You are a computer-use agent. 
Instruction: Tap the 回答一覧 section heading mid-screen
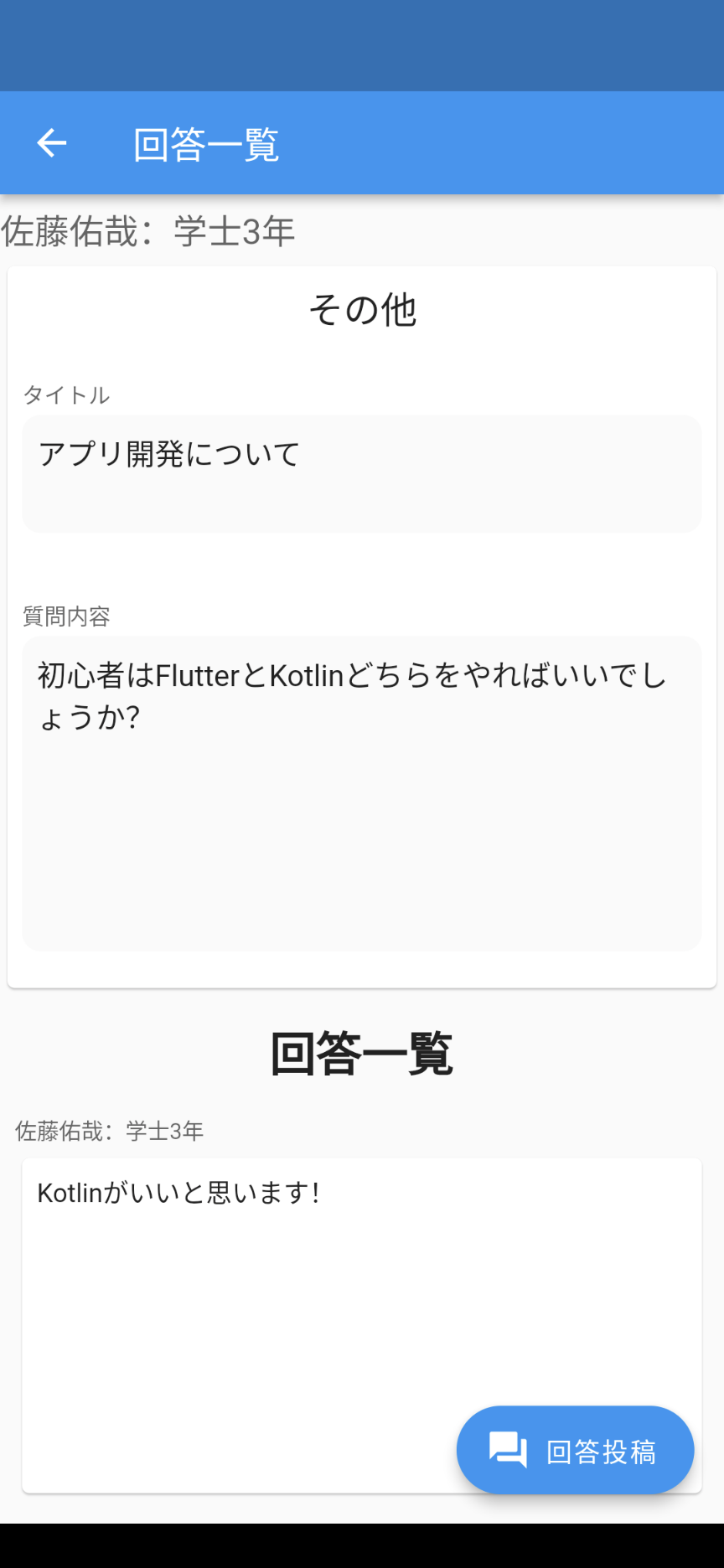tap(362, 1054)
